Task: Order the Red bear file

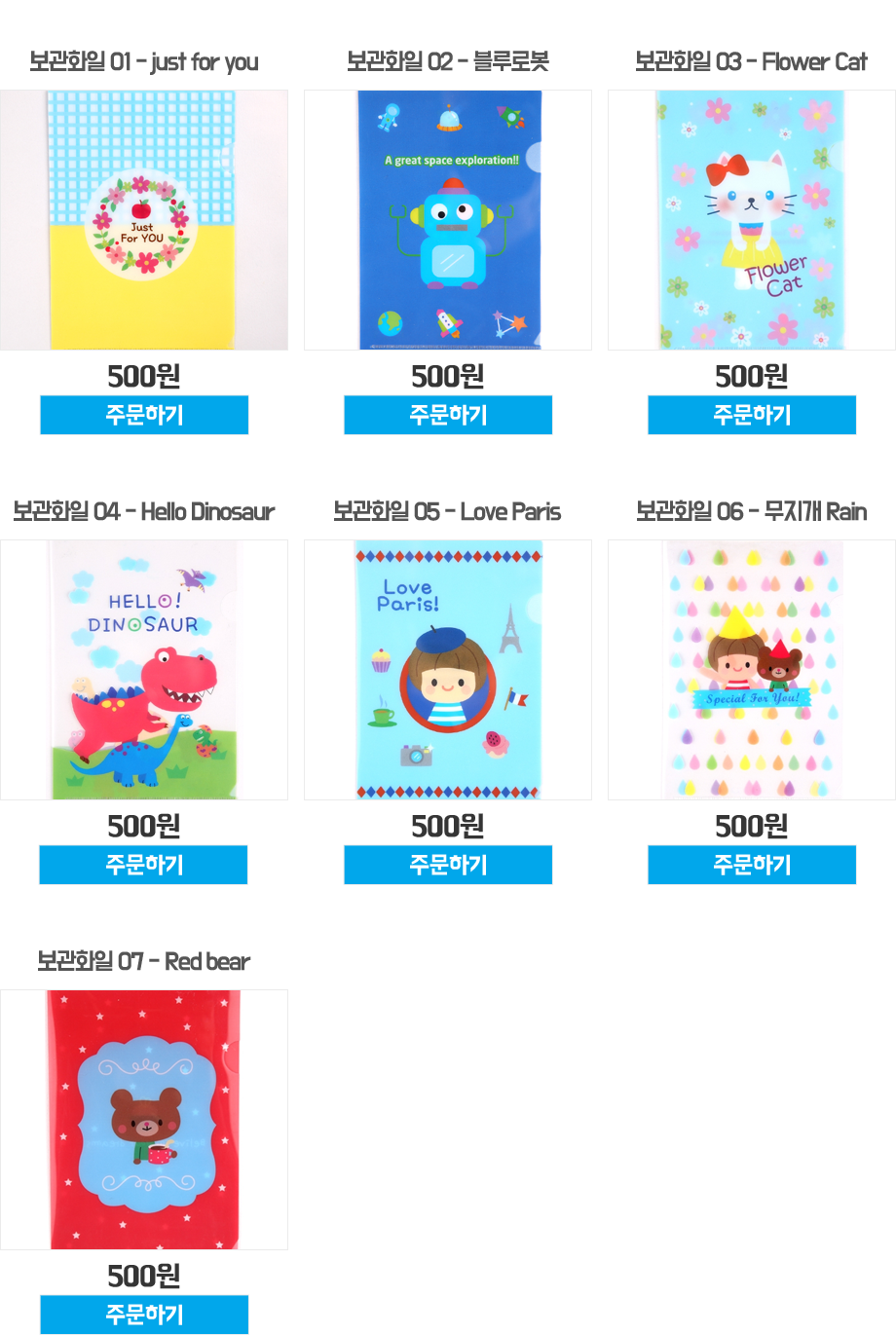Action: click(x=144, y=1315)
